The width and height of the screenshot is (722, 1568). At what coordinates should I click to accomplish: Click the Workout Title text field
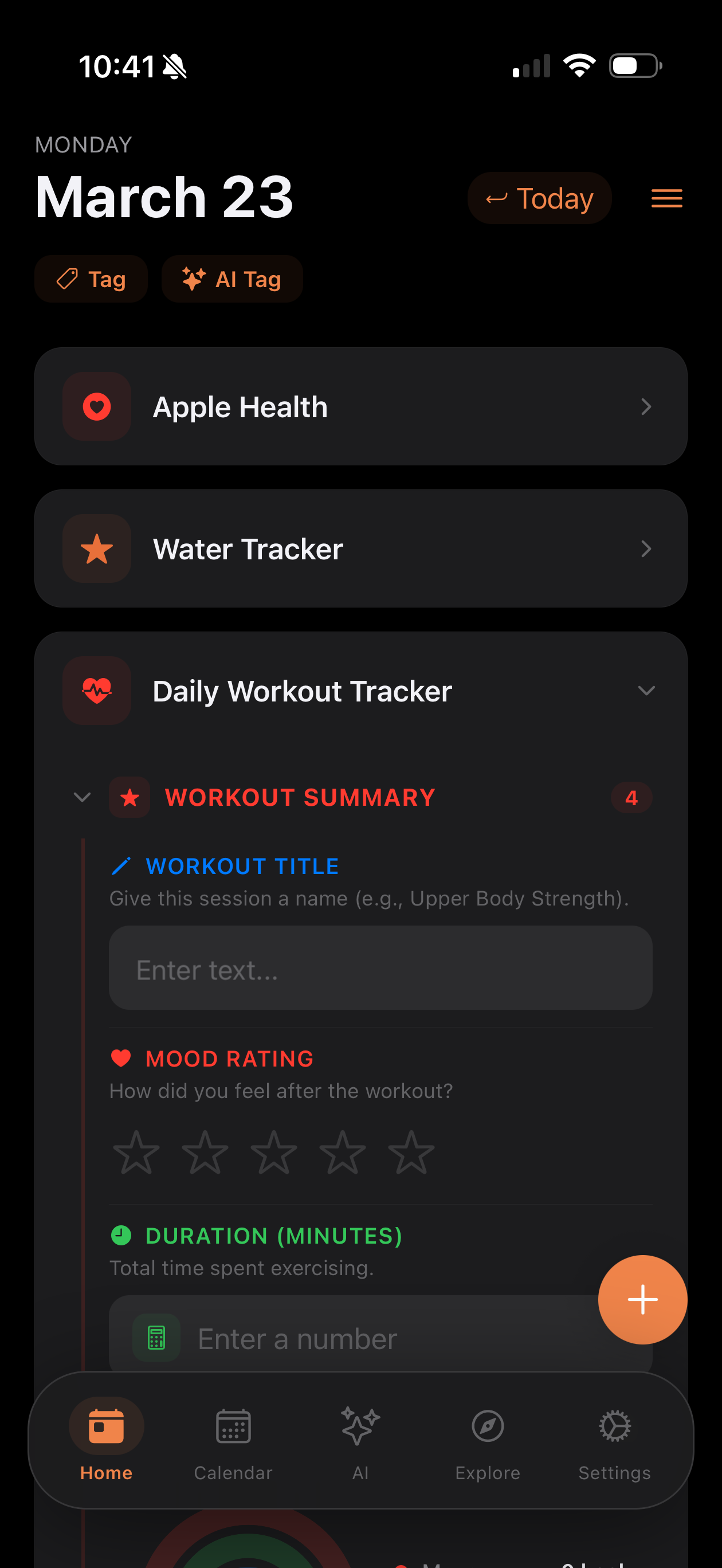point(380,968)
